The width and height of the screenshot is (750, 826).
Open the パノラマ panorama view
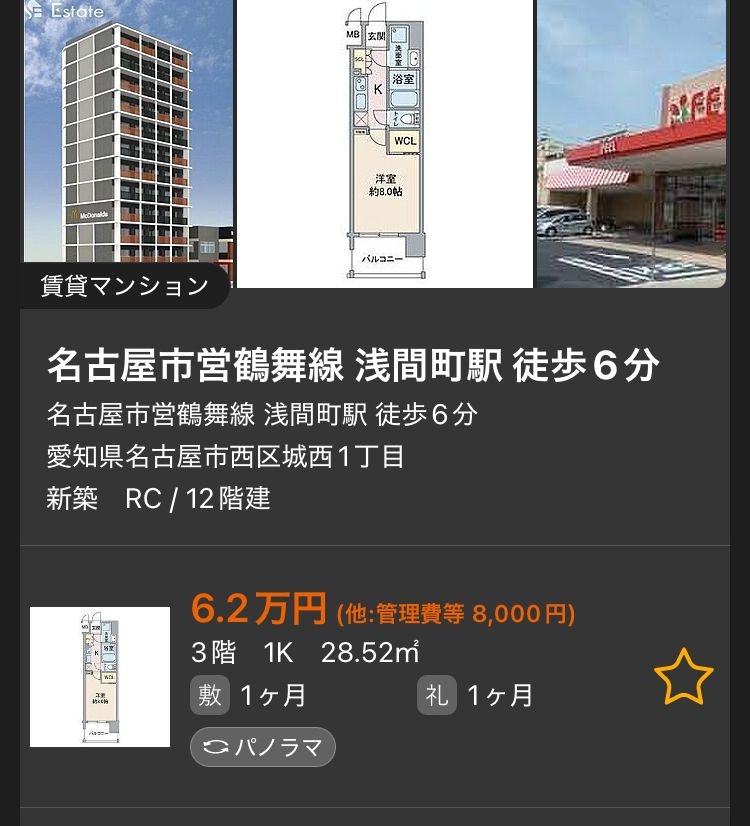pyautogui.click(x=263, y=747)
